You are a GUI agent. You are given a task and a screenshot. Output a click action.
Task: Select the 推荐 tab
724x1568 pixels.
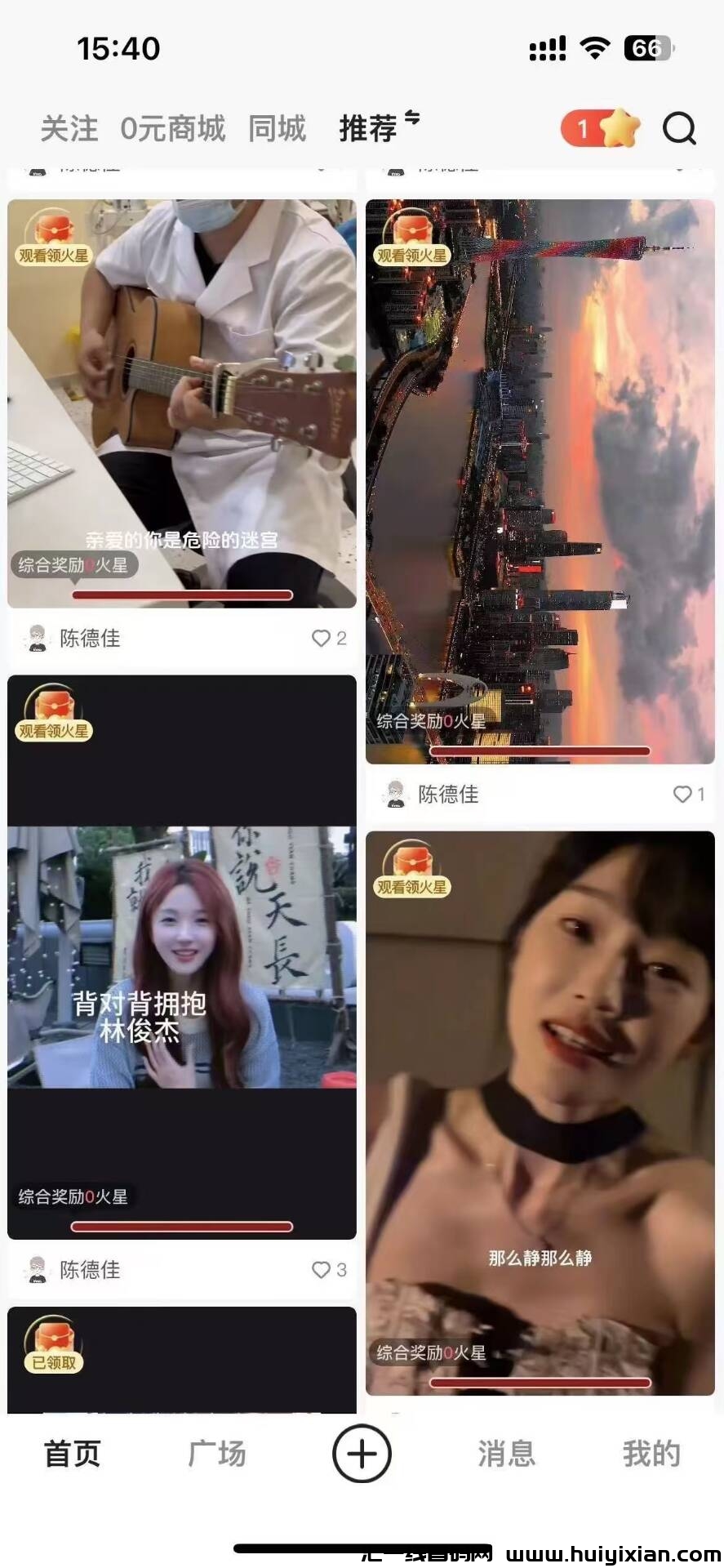[x=369, y=129]
